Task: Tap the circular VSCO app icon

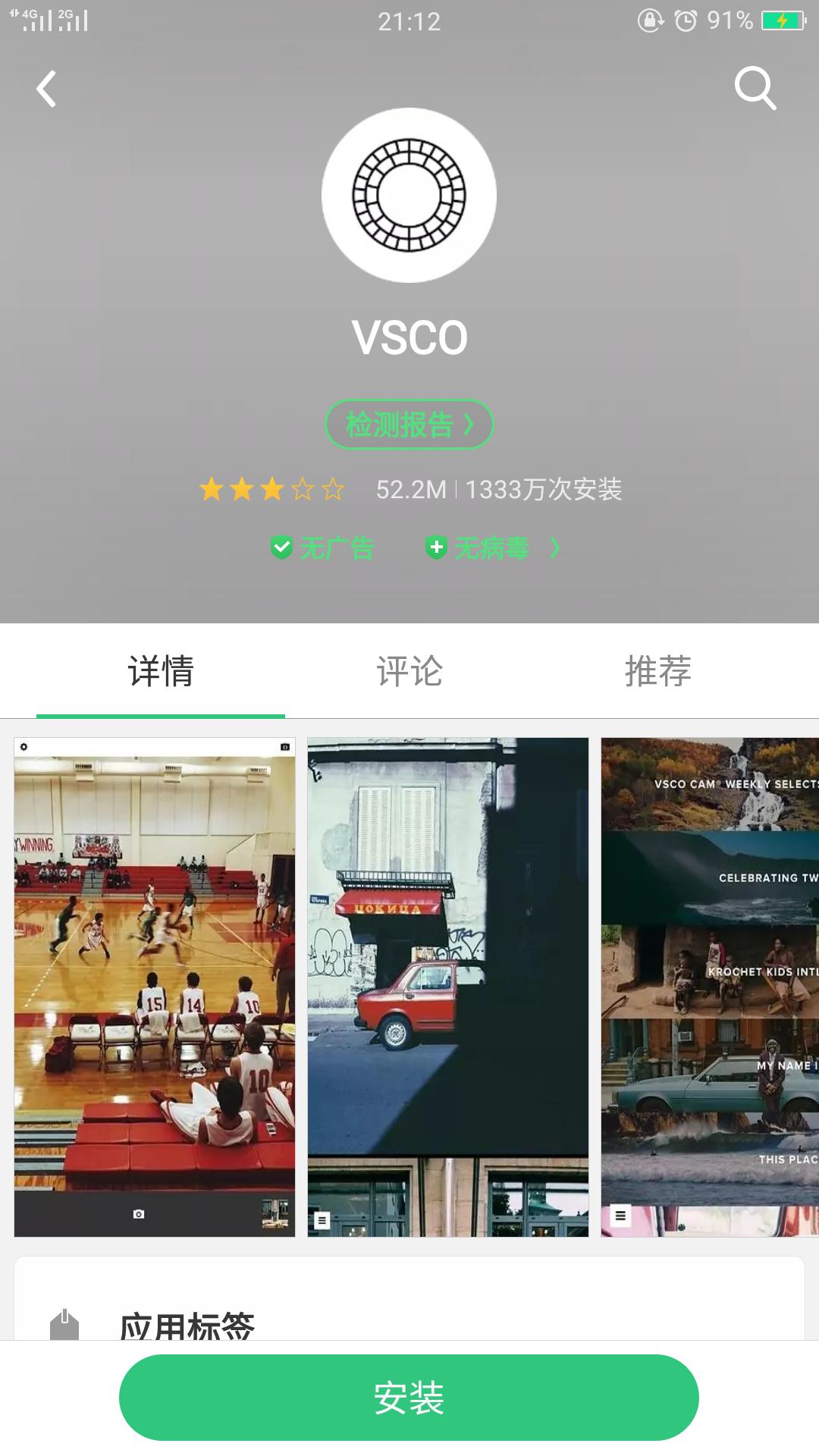Action: [409, 193]
